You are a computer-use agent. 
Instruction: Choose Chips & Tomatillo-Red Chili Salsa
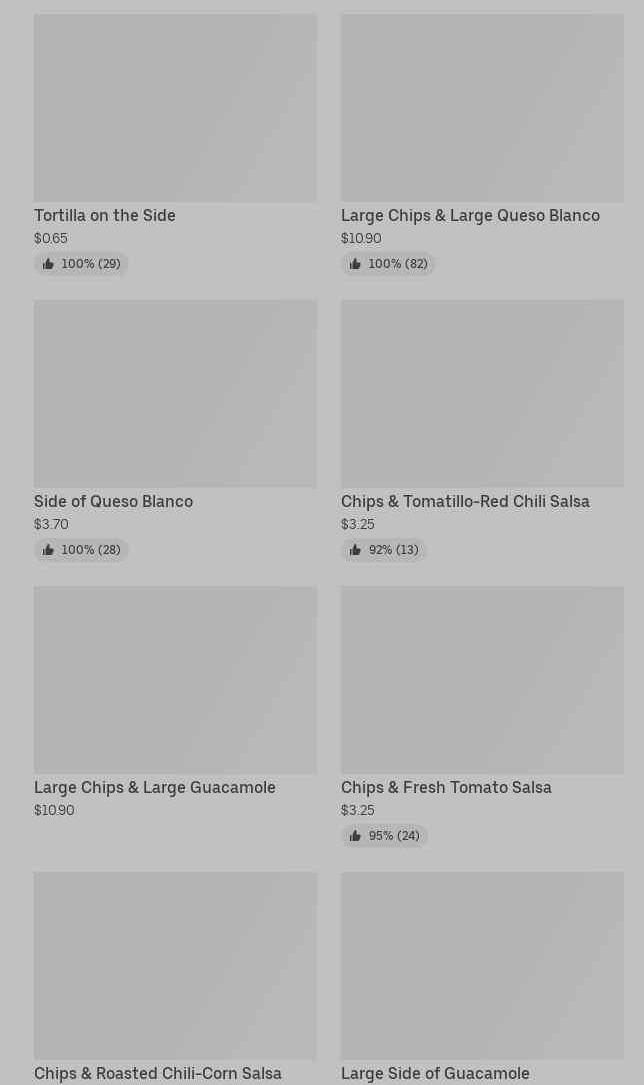pos(482,430)
